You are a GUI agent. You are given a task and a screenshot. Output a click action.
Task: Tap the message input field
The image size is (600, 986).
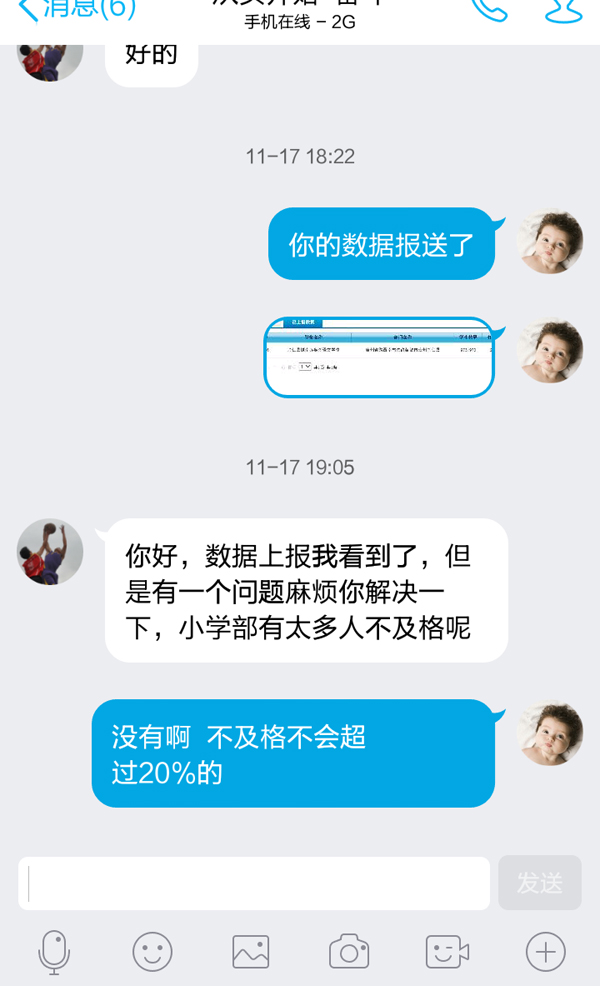point(254,883)
